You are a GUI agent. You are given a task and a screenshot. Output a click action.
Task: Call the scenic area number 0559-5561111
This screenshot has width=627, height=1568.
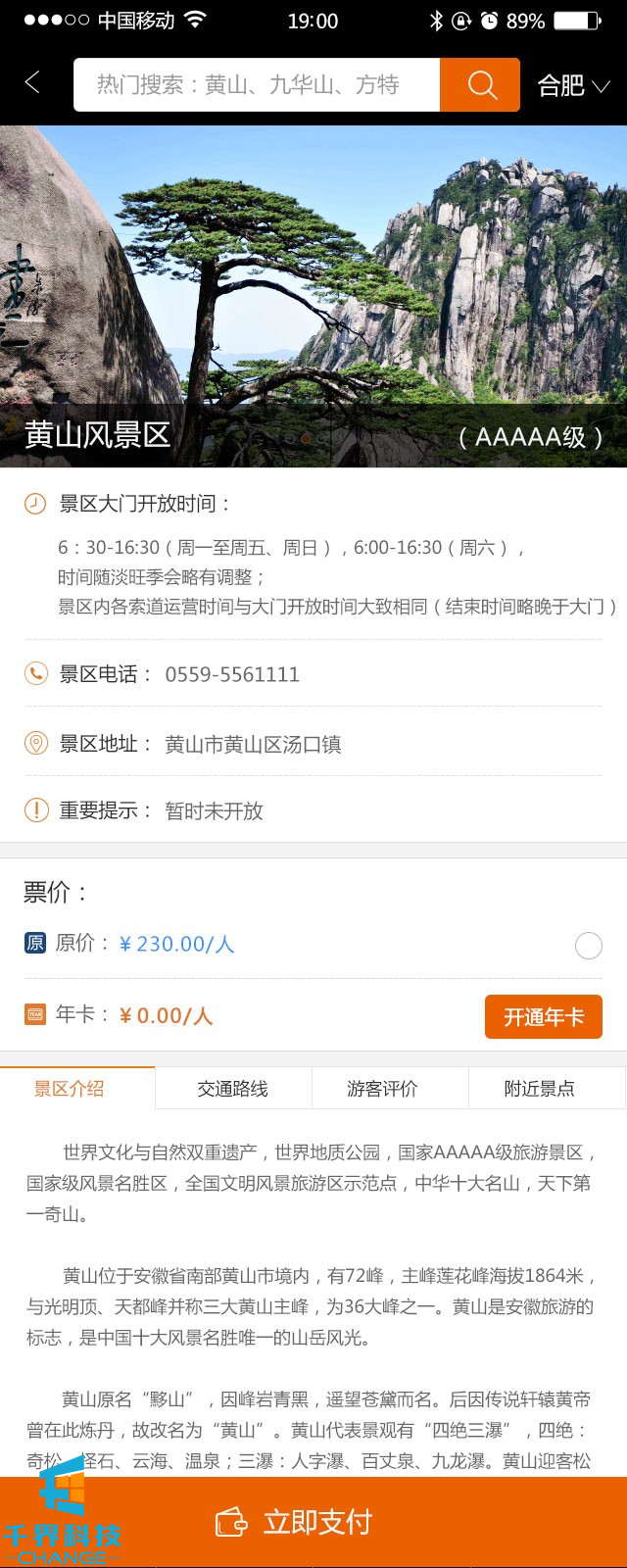[x=232, y=674]
